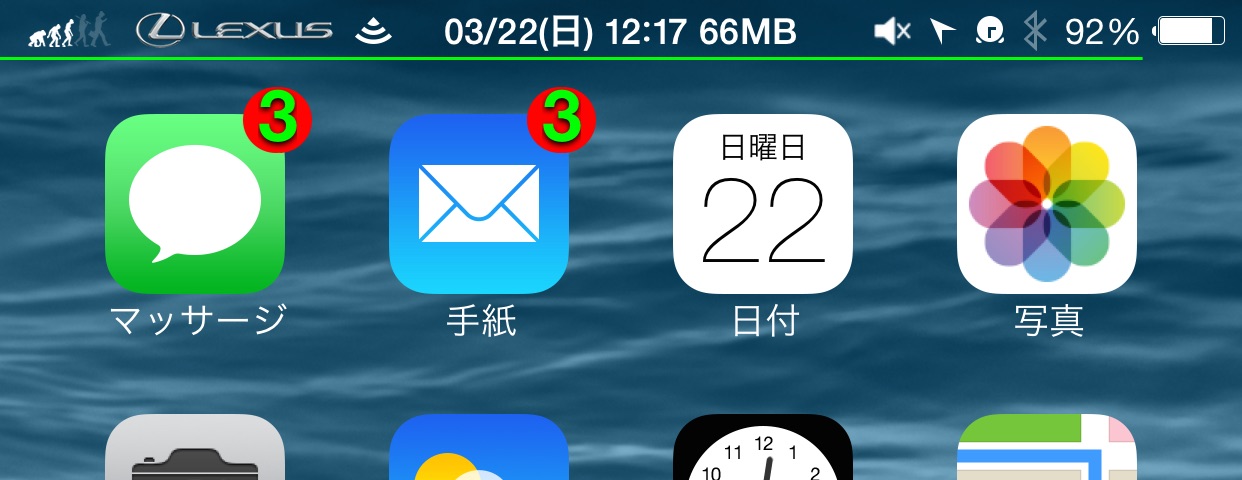Launch the weather app icon
Viewport: 1242px width, 480px height.
pos(479,450)
